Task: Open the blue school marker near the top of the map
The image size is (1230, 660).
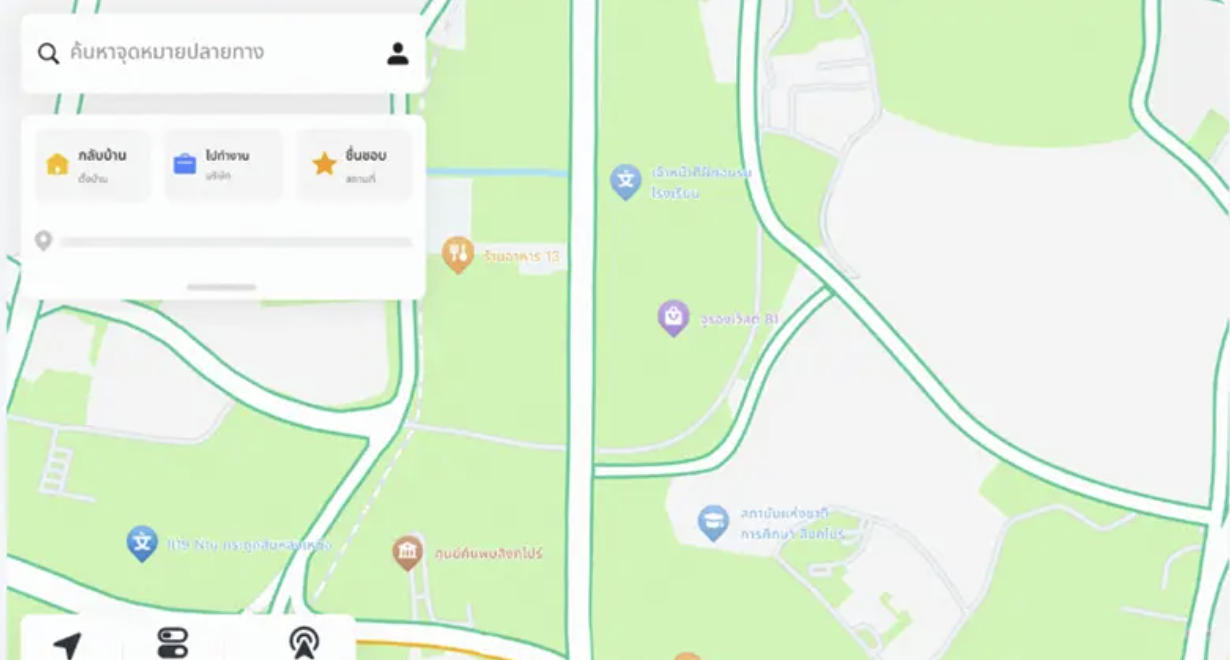Action: pos(626,181)
